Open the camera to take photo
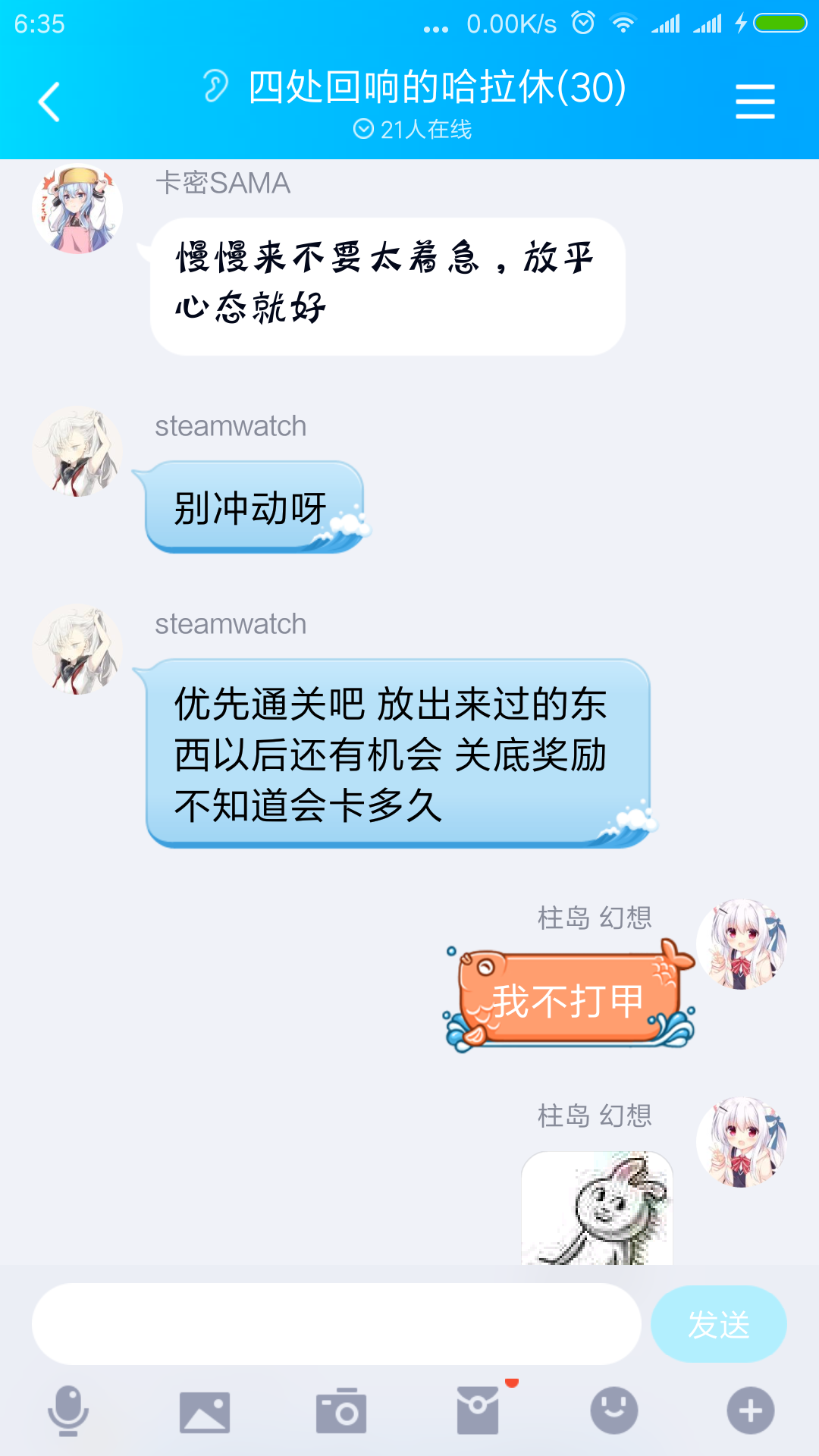The height and width of the screenshot is (1456, 819). 341,1412
